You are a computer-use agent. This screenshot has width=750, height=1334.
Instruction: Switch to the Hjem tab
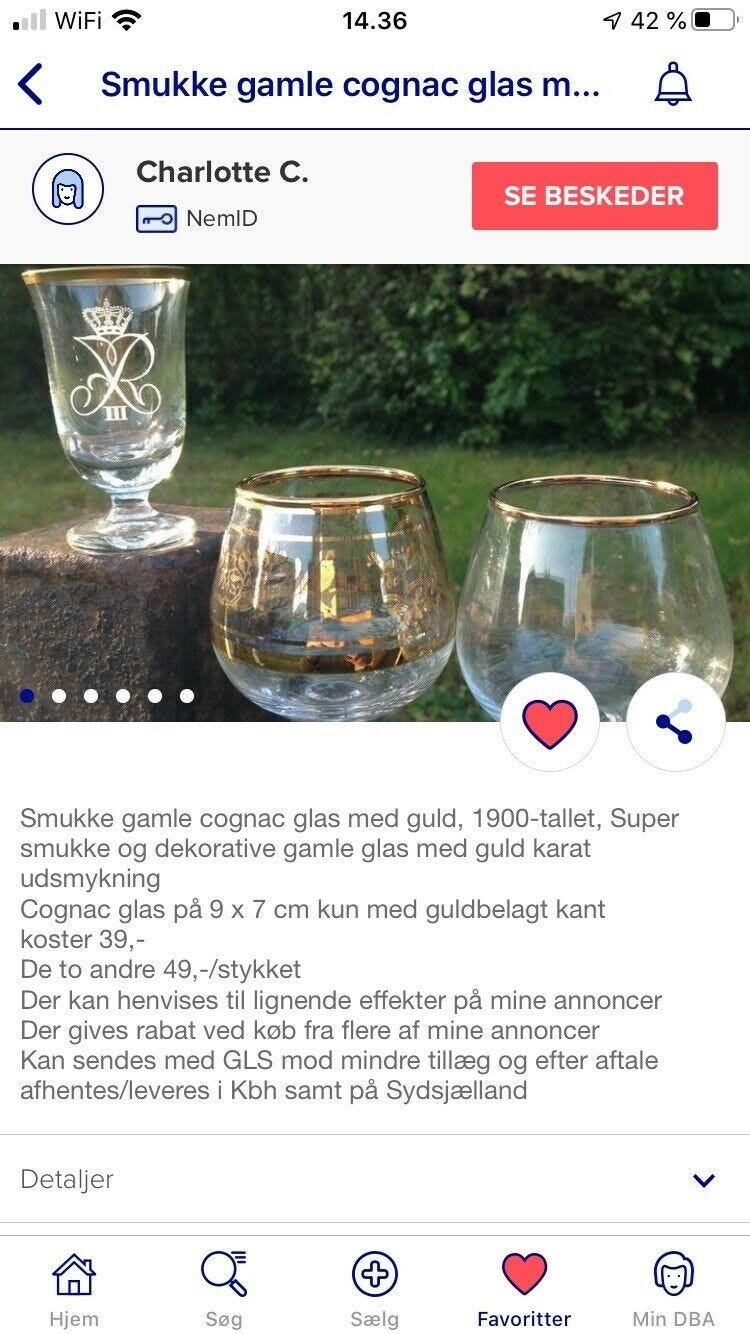coord(74,1289)
